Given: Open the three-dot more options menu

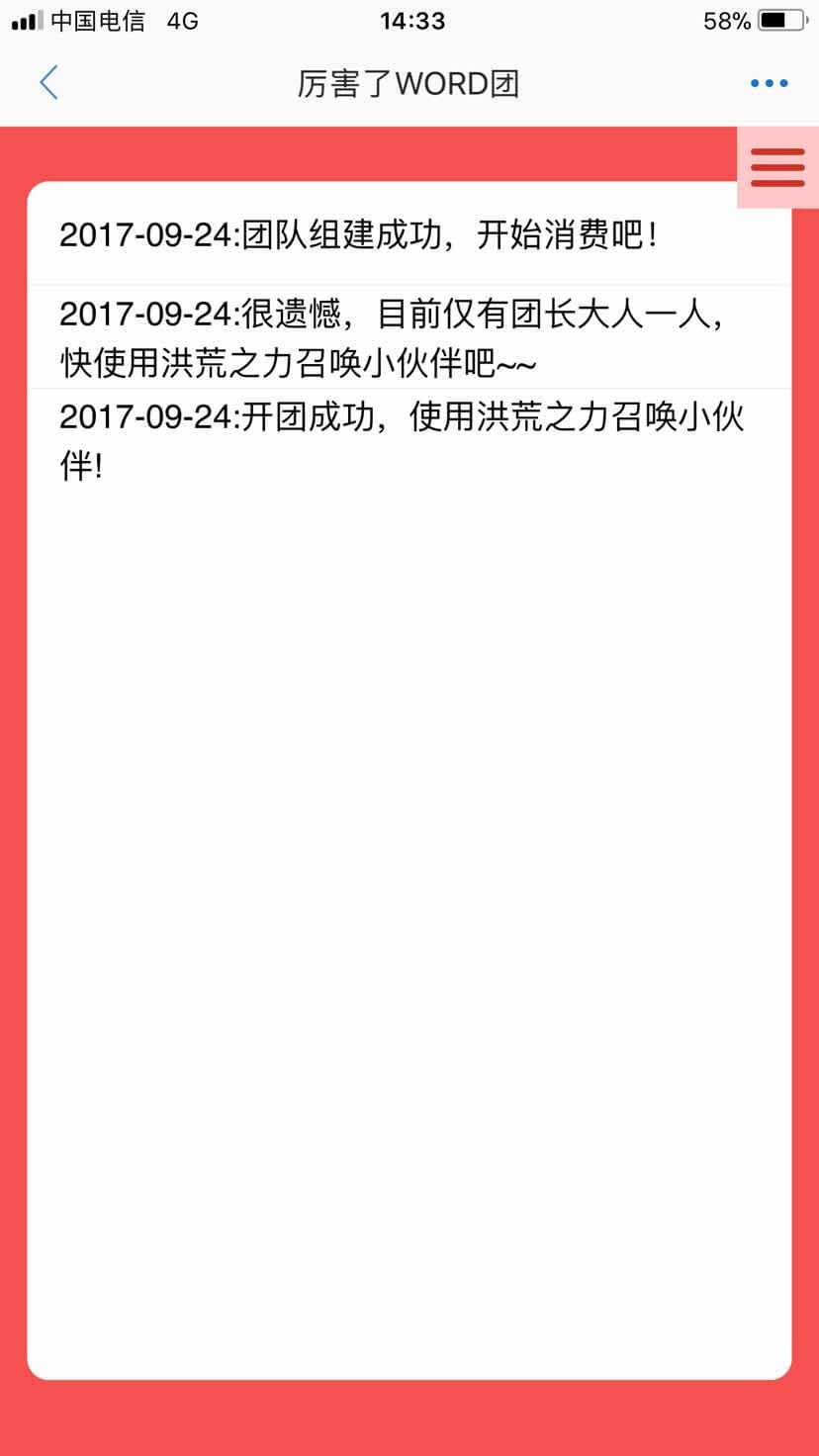Looking at the screenshot, I should pyautogui.click(x=769, y=84).
